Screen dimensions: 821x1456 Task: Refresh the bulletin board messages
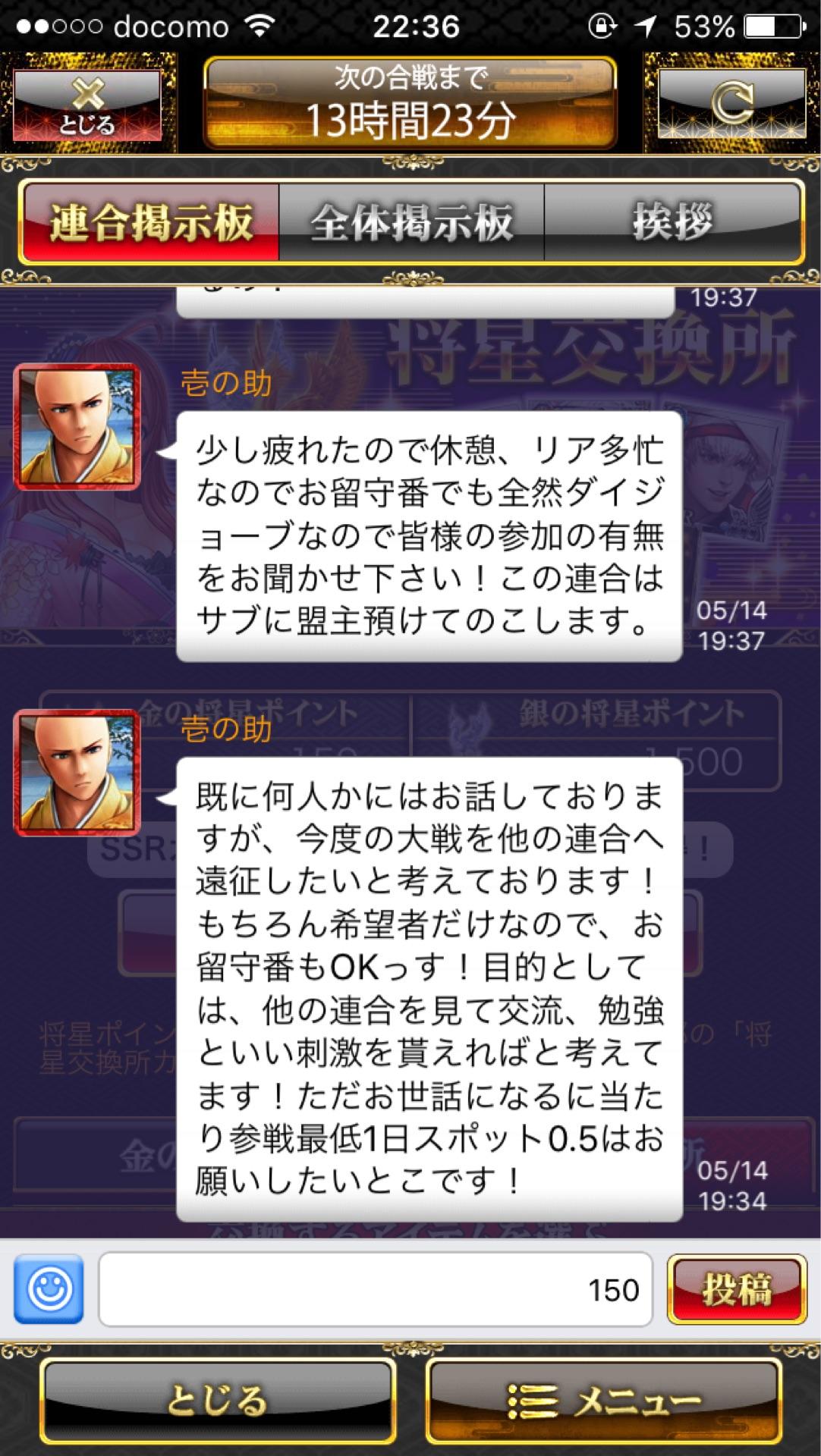pos(731,105)
